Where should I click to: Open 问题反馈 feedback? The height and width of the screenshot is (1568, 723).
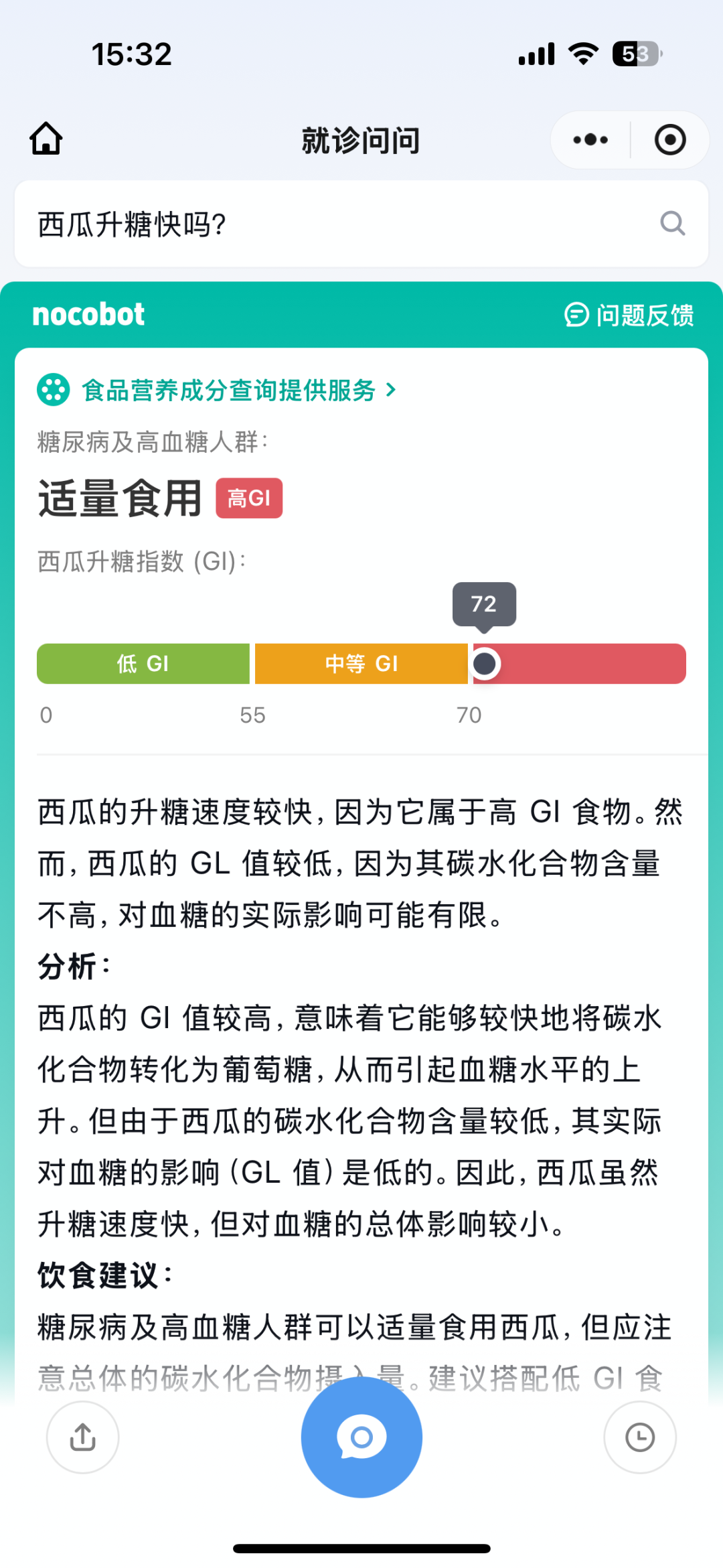tap(629, 315)
